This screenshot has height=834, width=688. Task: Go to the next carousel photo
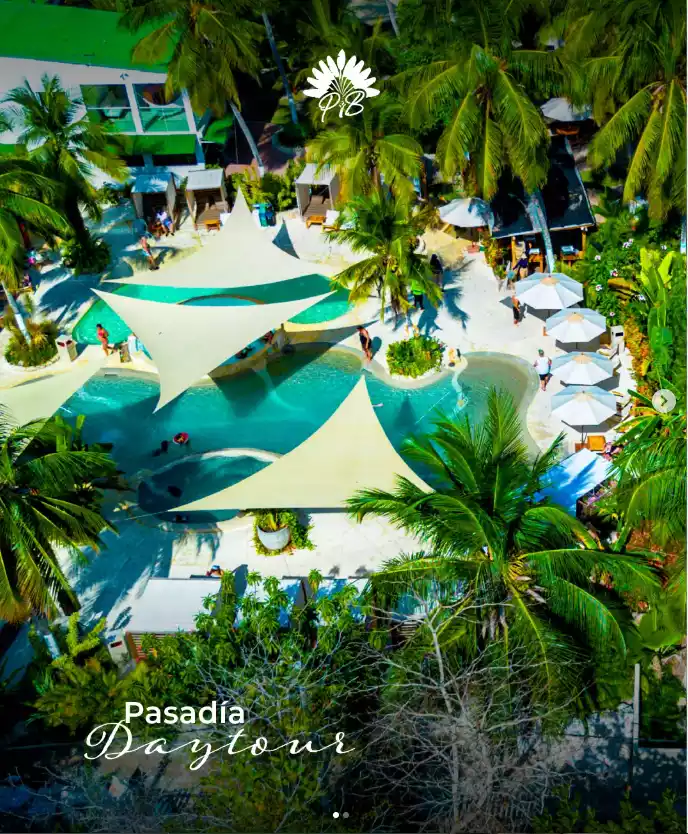[x=663, y=401]
